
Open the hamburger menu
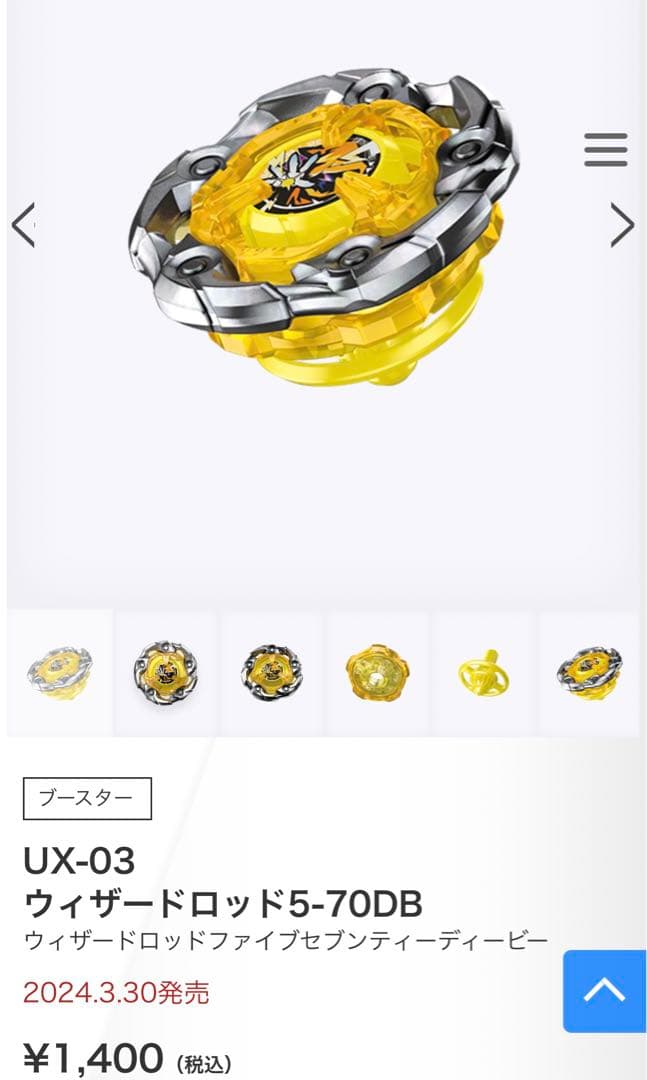[605, 150]
